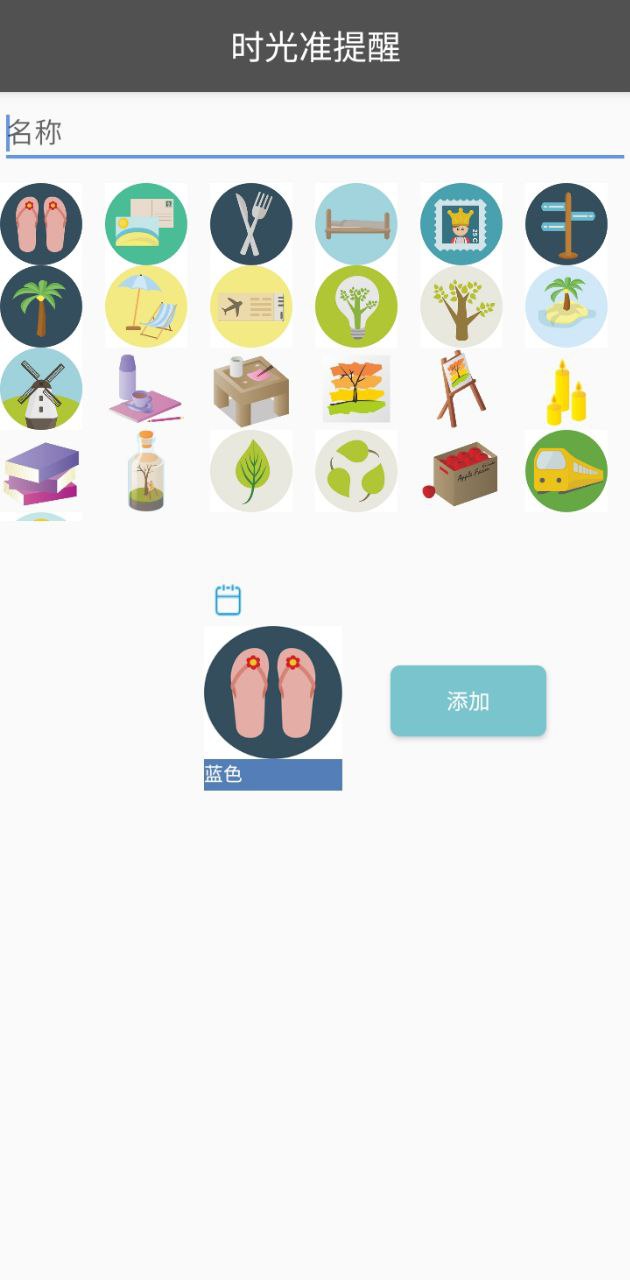This screenshot has height=1280, width=630.
Task: Select the yellow train icon
Action: [566, 471]
